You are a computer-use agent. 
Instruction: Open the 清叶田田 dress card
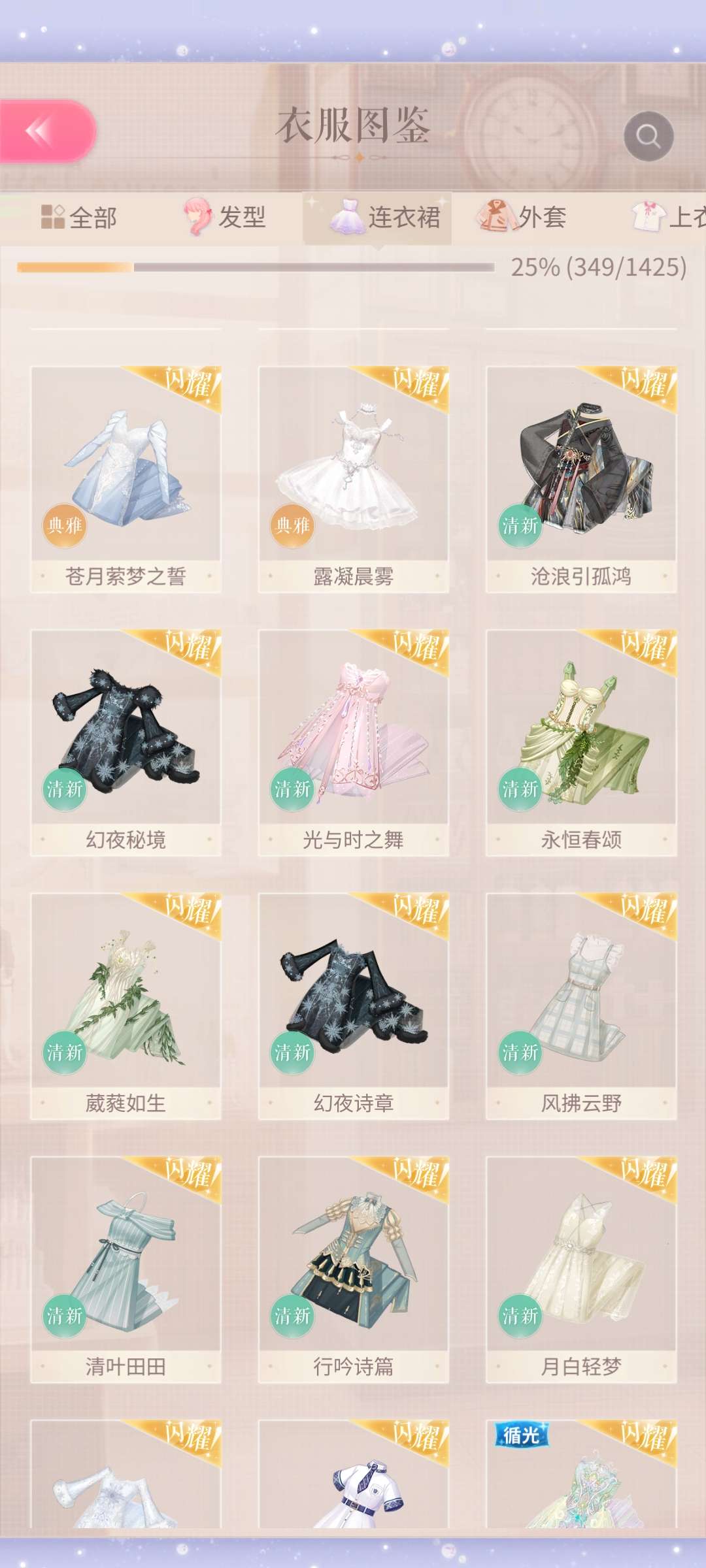click(126, 1268)
